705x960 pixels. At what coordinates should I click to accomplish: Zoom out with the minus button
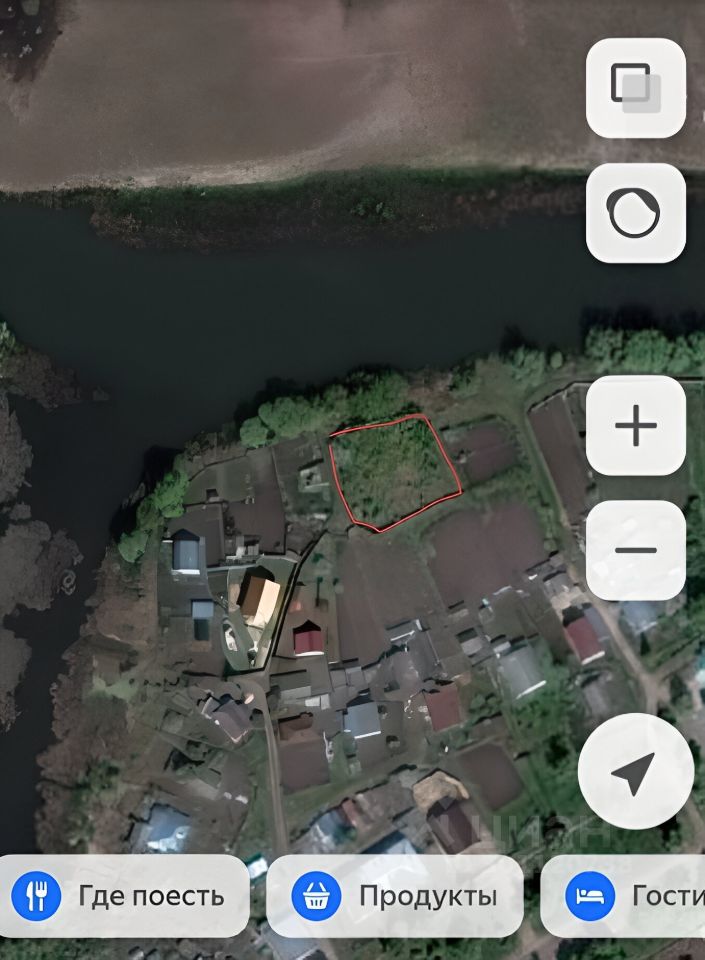point(635,550)
